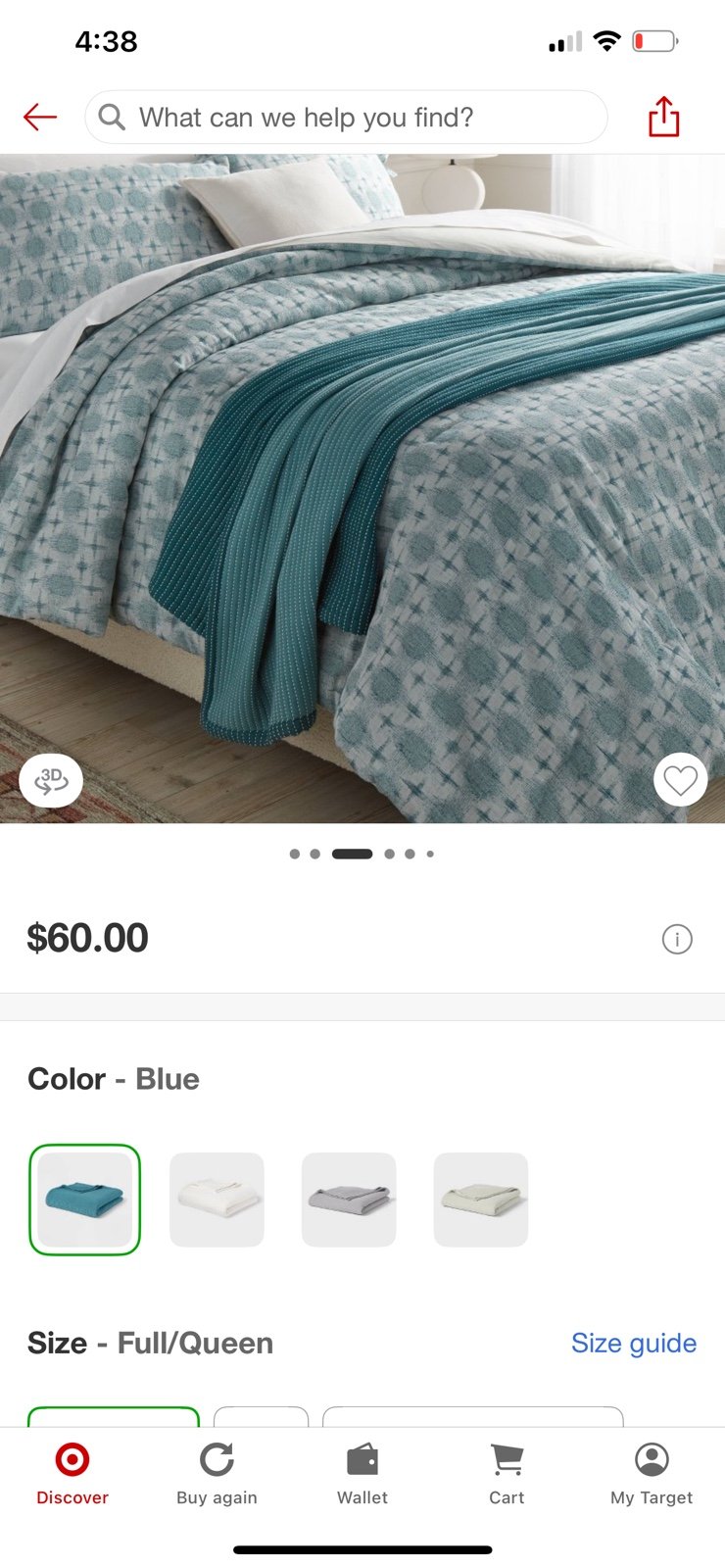
Task: Open price info icon
Action: click(677, 939)
